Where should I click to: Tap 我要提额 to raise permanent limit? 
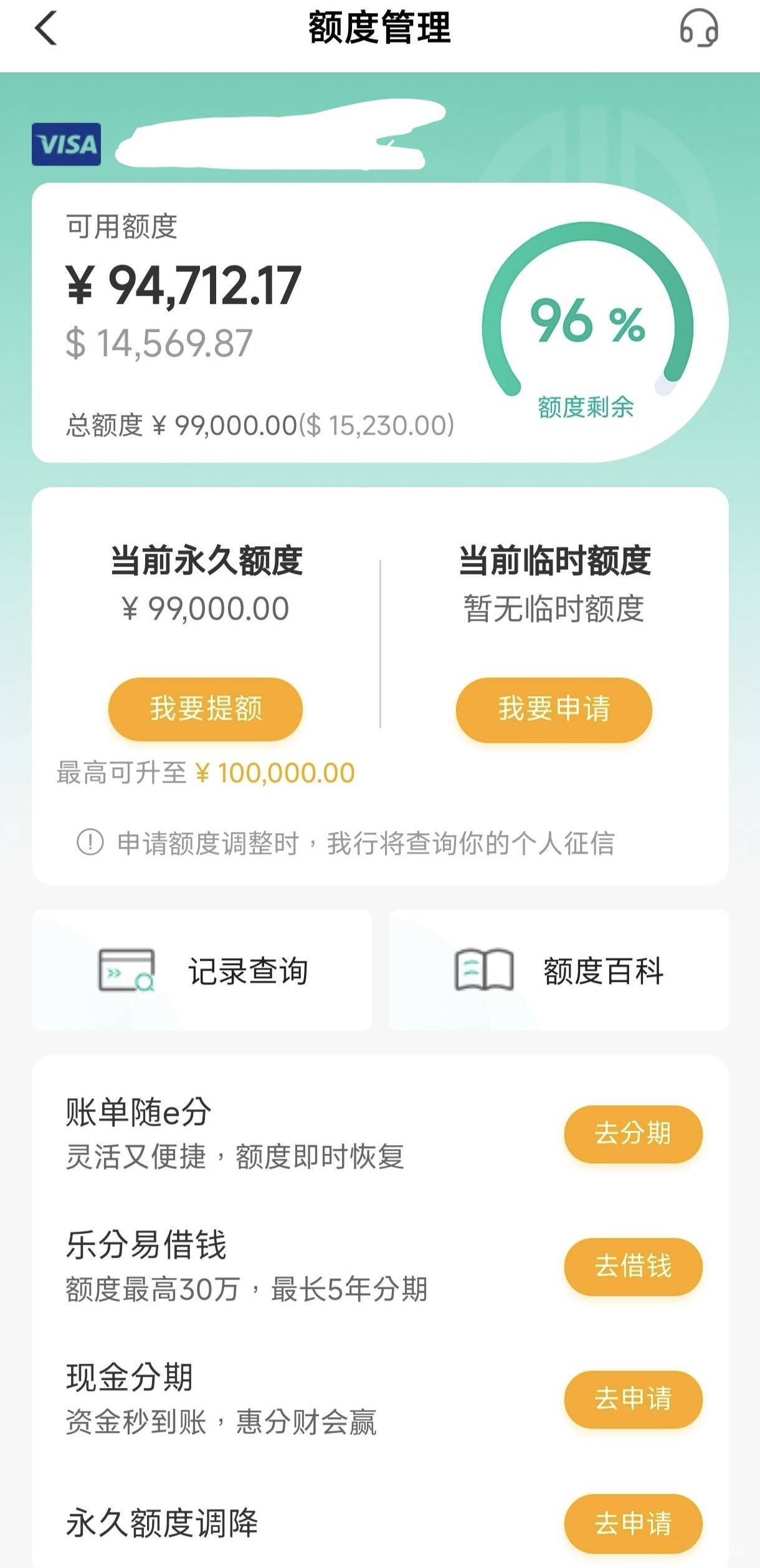206,709
